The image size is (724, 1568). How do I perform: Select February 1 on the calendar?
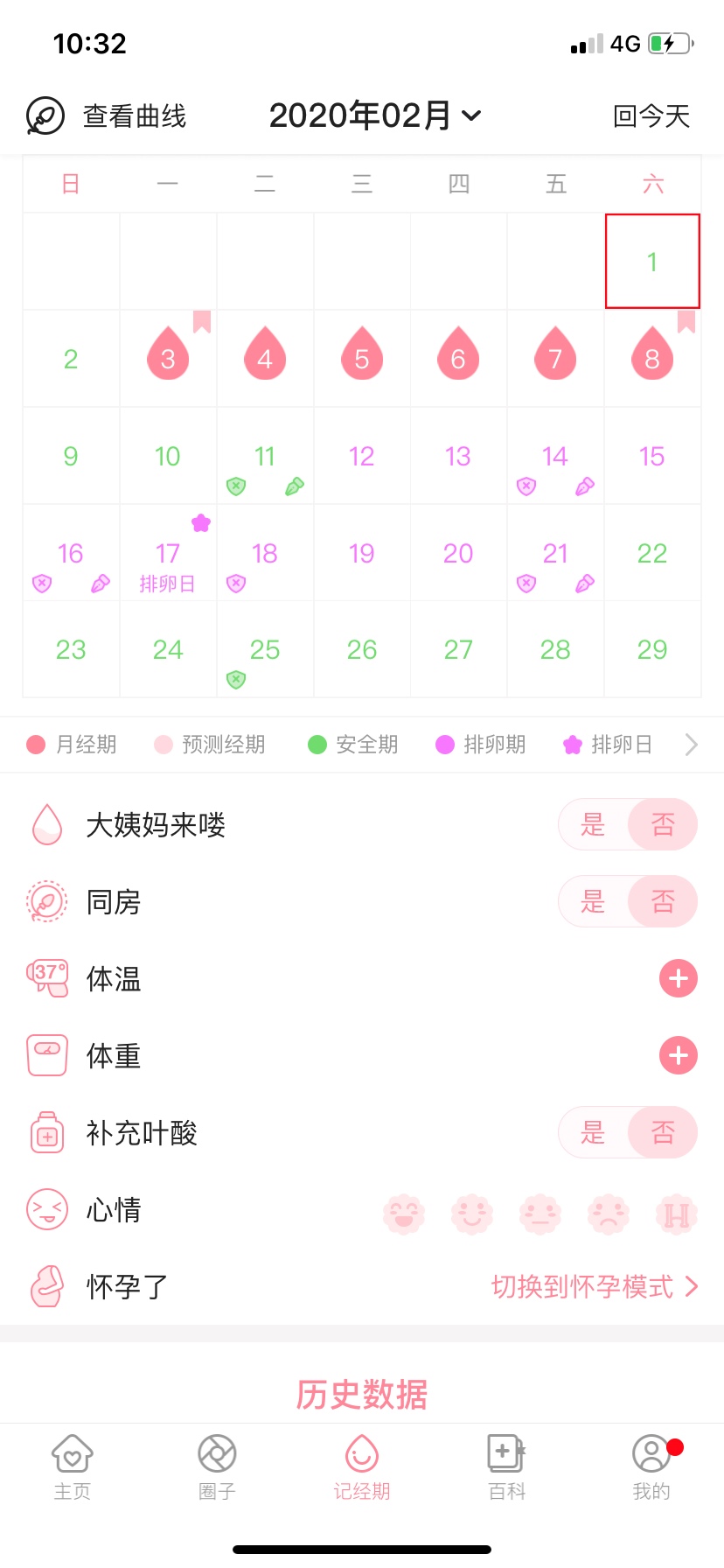(x=652, y=261)
